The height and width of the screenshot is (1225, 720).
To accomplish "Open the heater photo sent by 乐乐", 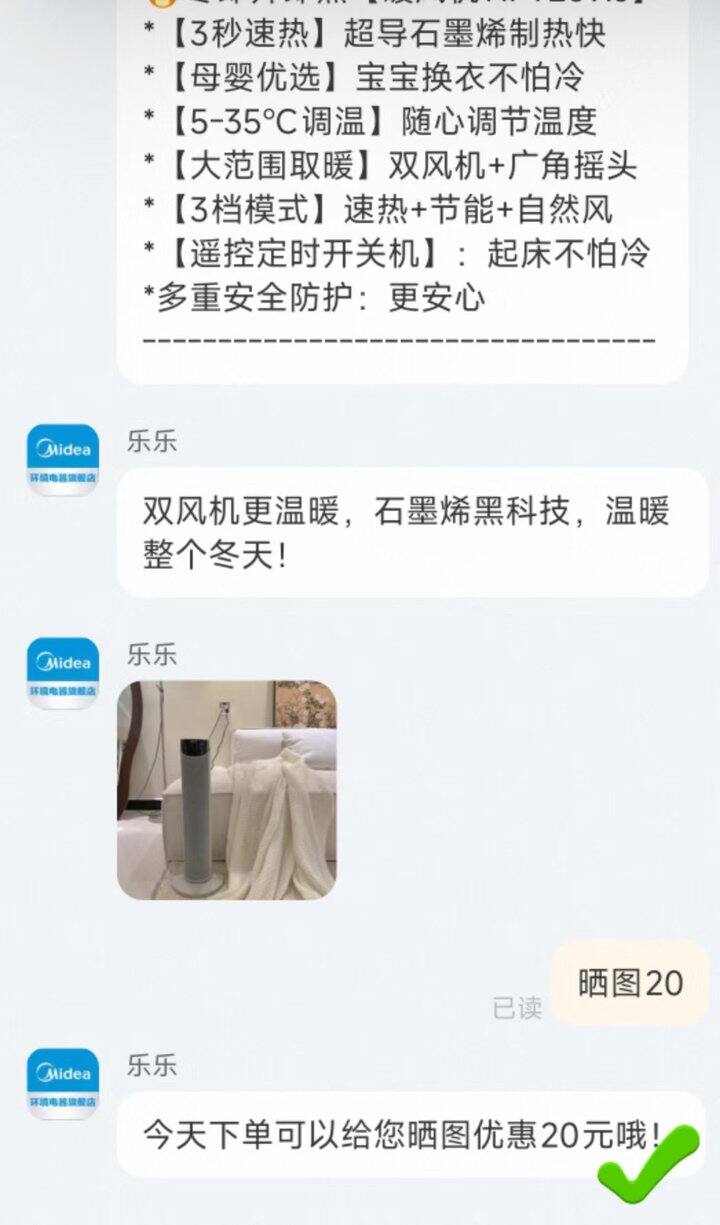I will (x=227, y=790).
